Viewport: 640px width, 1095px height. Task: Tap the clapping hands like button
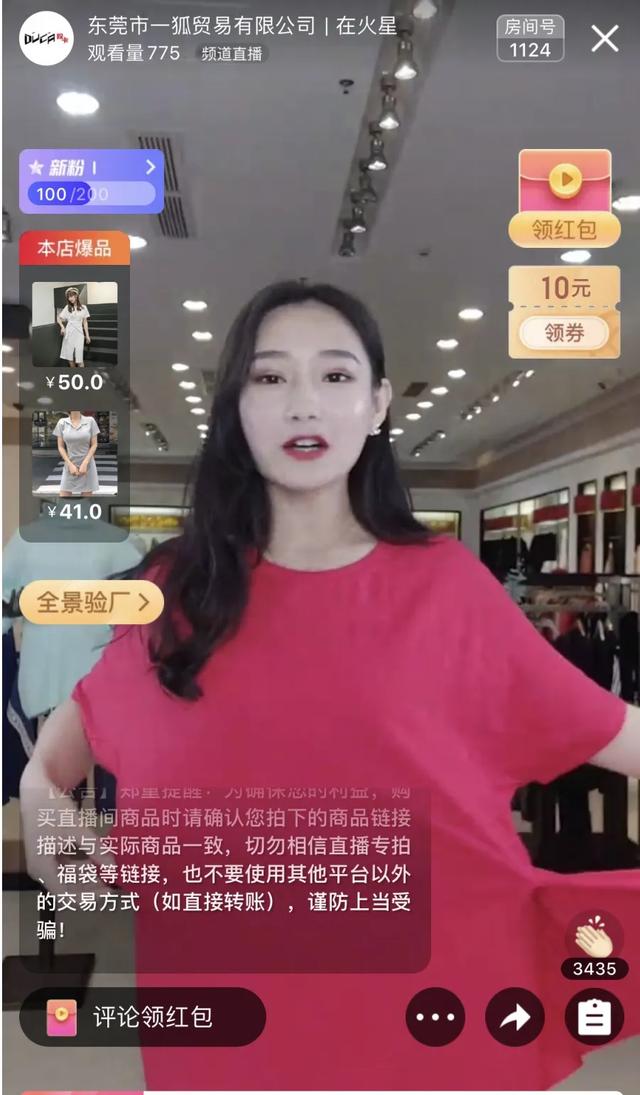point(594,940)
